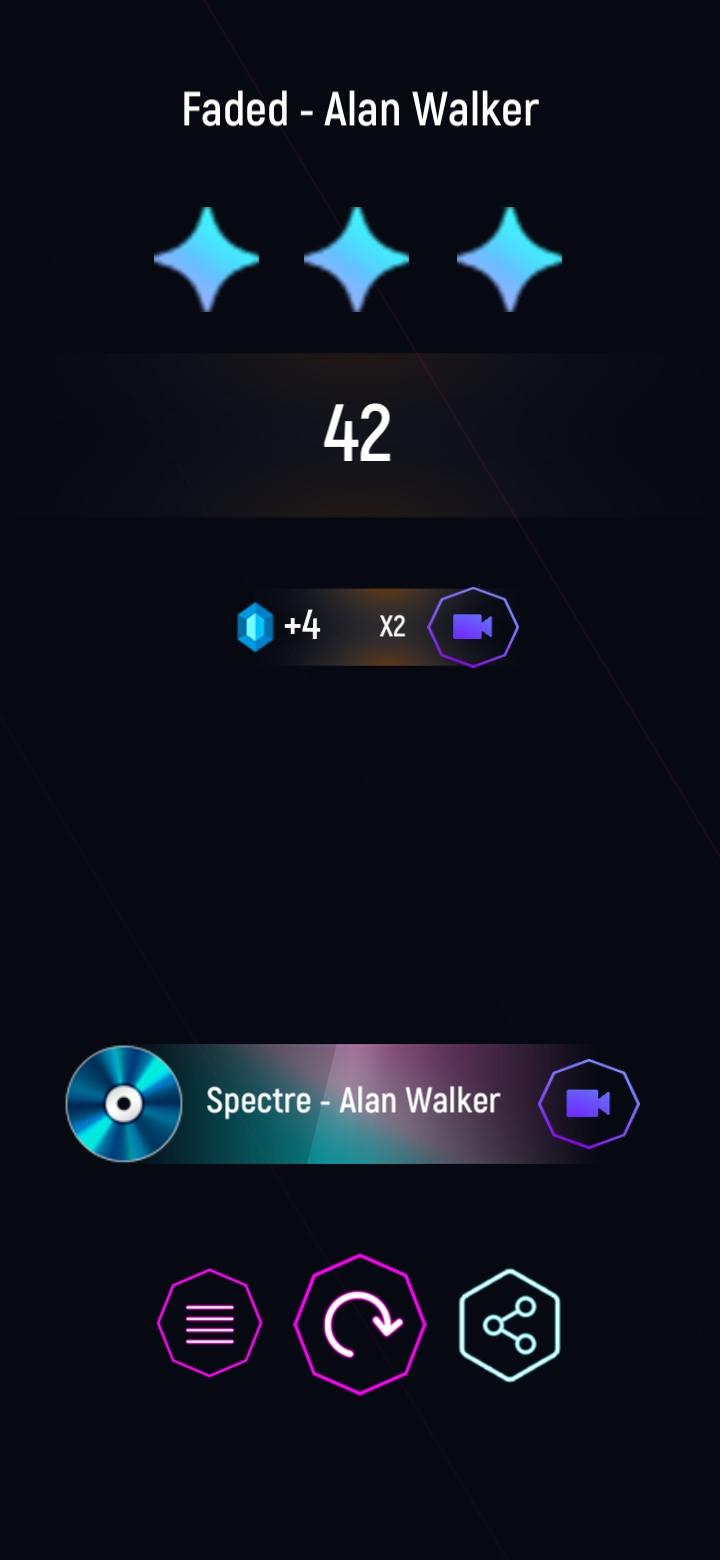Image resolution: width=720 pixels, height=1560 pixels.
Task: Replay the Faded song
Action: 360,1323
